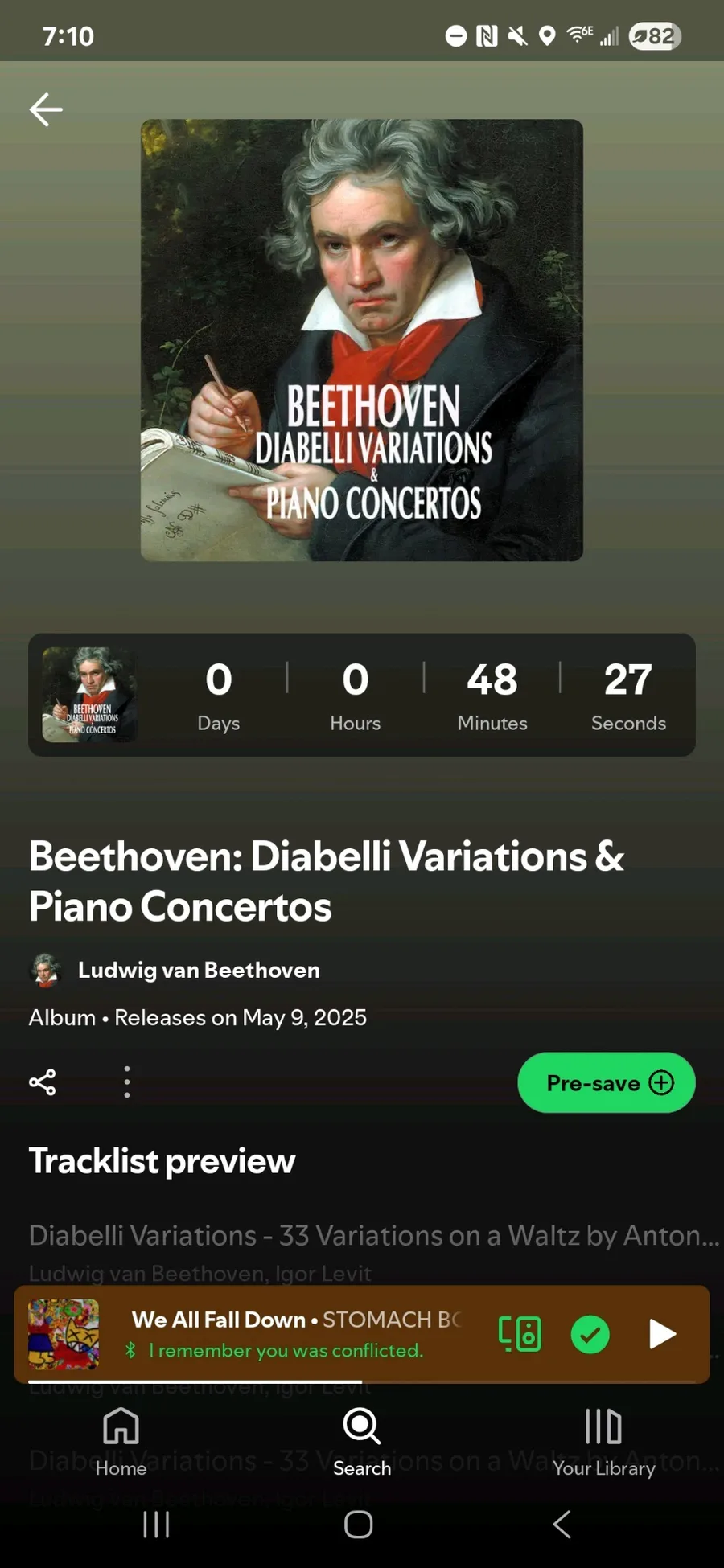This screenshot has height=1568, width=724.
Task: Tap the system back button
Action: pyautogui.click(x=562, y=1524)
